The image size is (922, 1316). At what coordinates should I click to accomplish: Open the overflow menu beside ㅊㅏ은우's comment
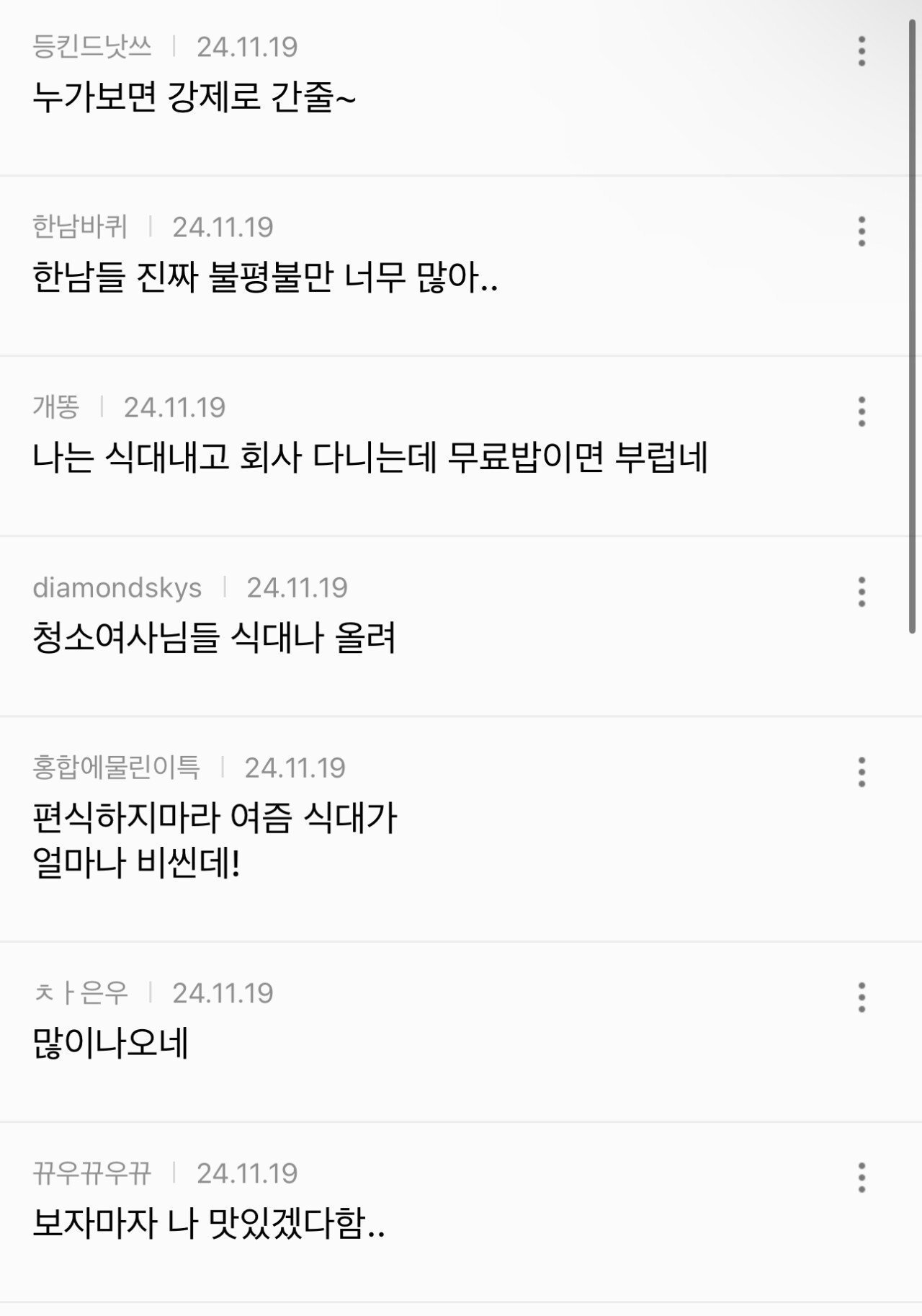point(861,997)
